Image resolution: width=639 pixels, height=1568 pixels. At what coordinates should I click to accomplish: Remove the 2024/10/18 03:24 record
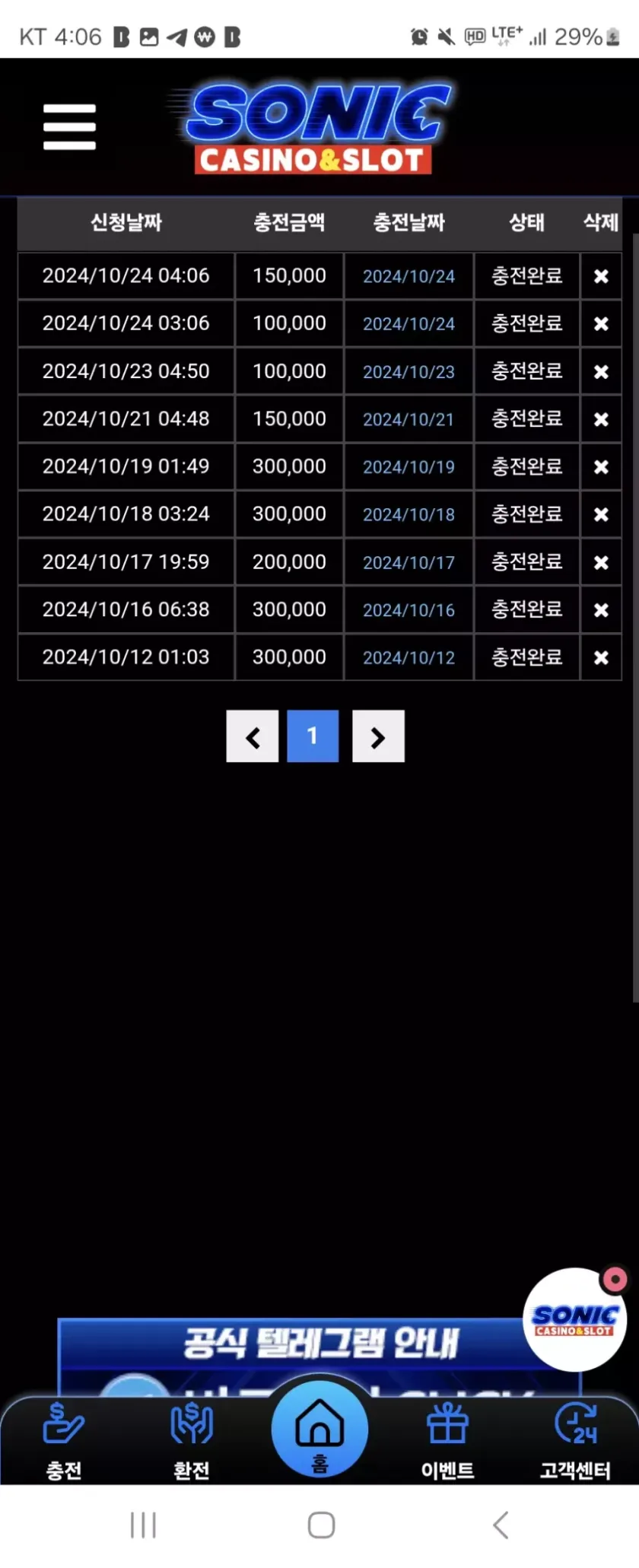point(601,514)
